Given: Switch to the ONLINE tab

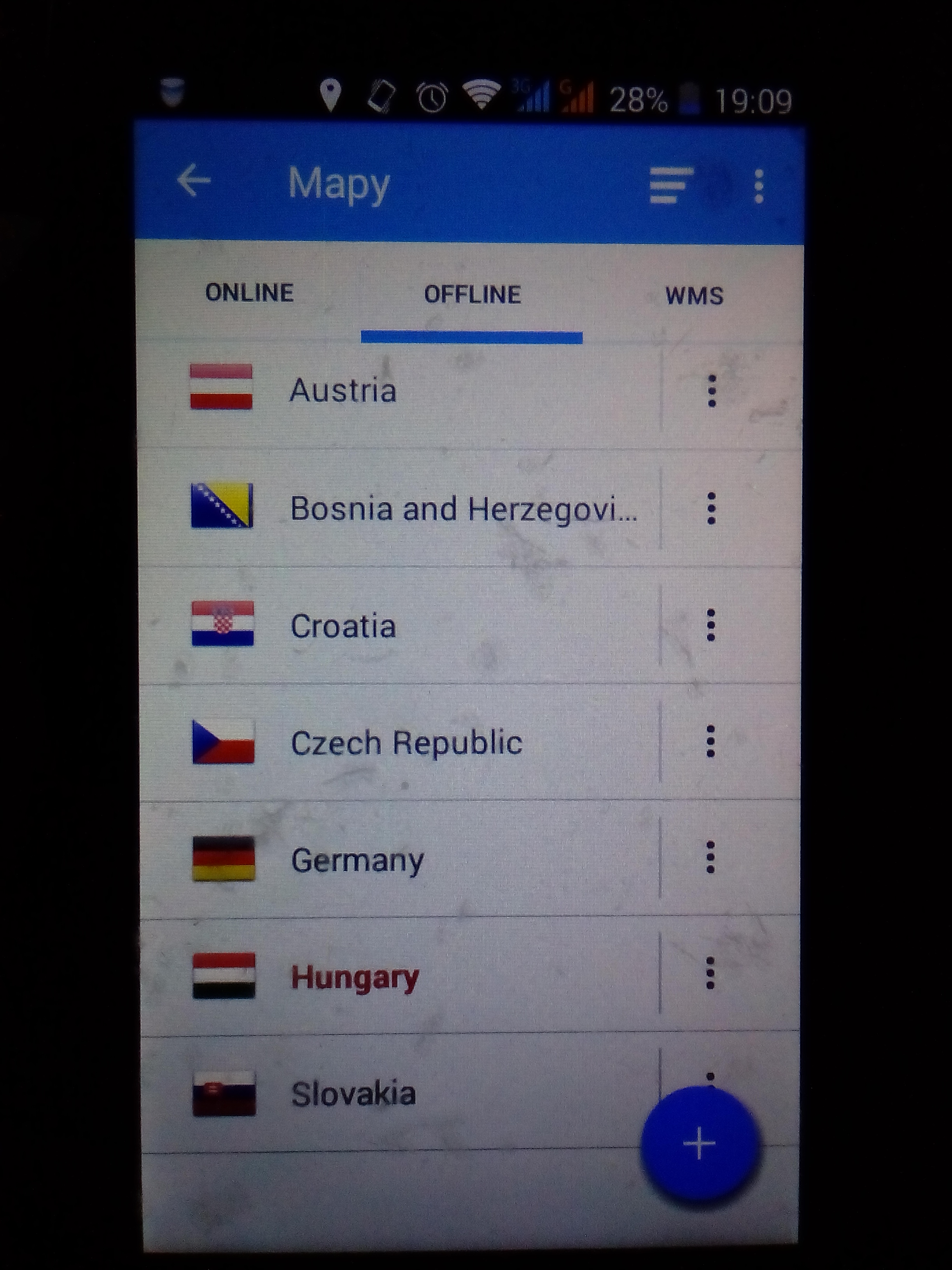Looking at the screenshot, I should 250,293.
